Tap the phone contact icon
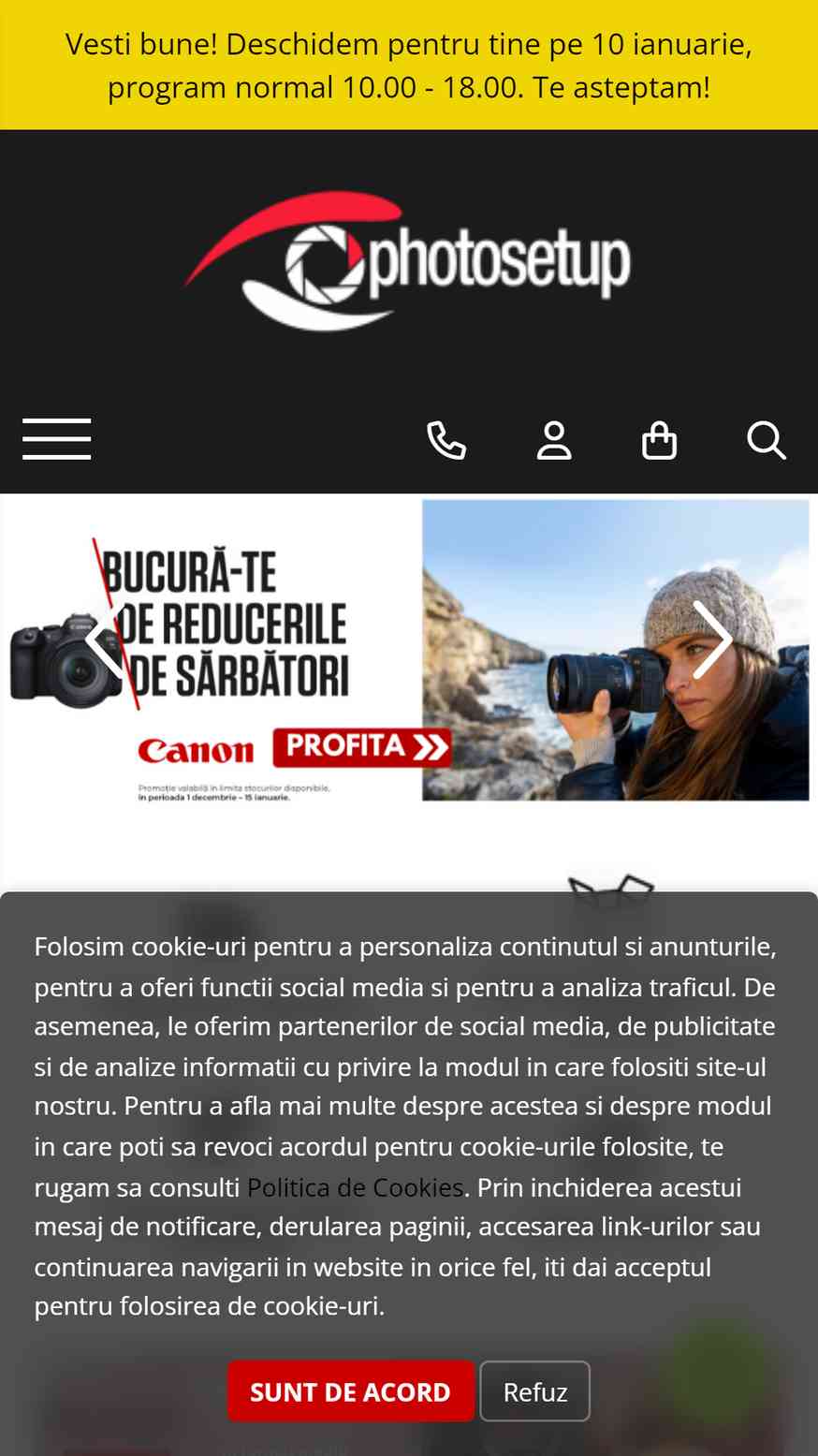Image resolution: width=818 pixels, height=1456 pixels. click(x=446, y=440)
